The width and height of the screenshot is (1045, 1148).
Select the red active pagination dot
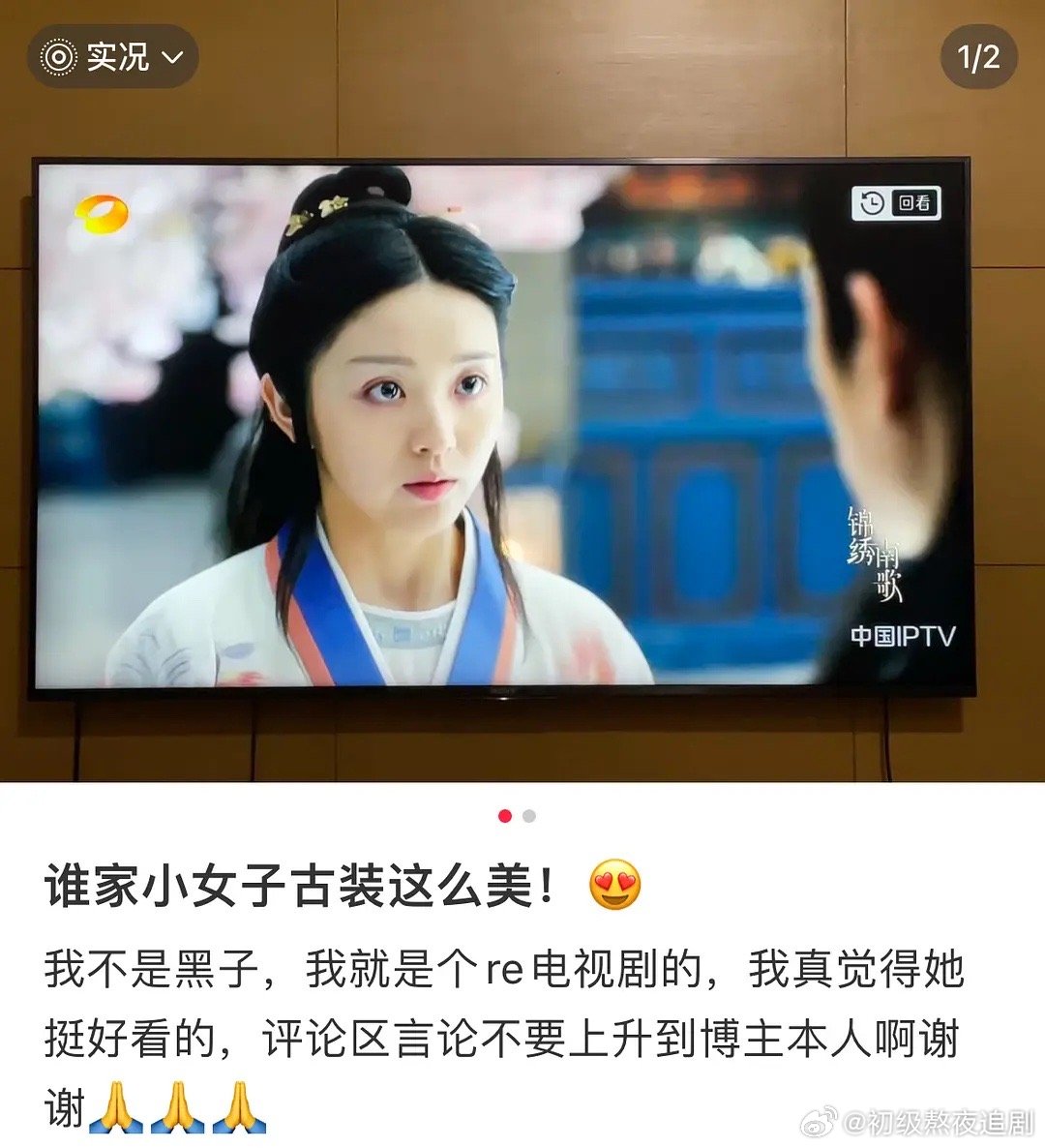pos(506,816)
